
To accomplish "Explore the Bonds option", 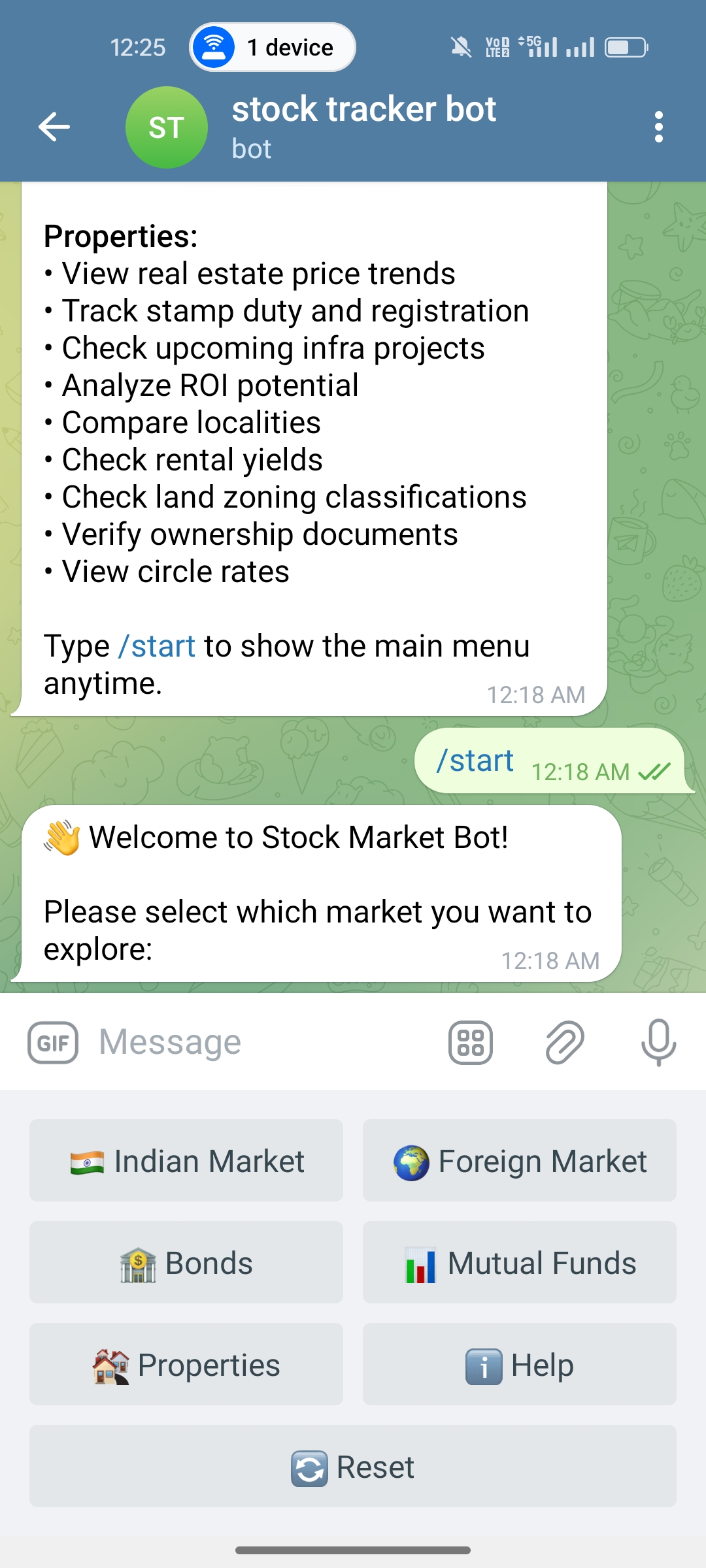I will click(186, 1263).
